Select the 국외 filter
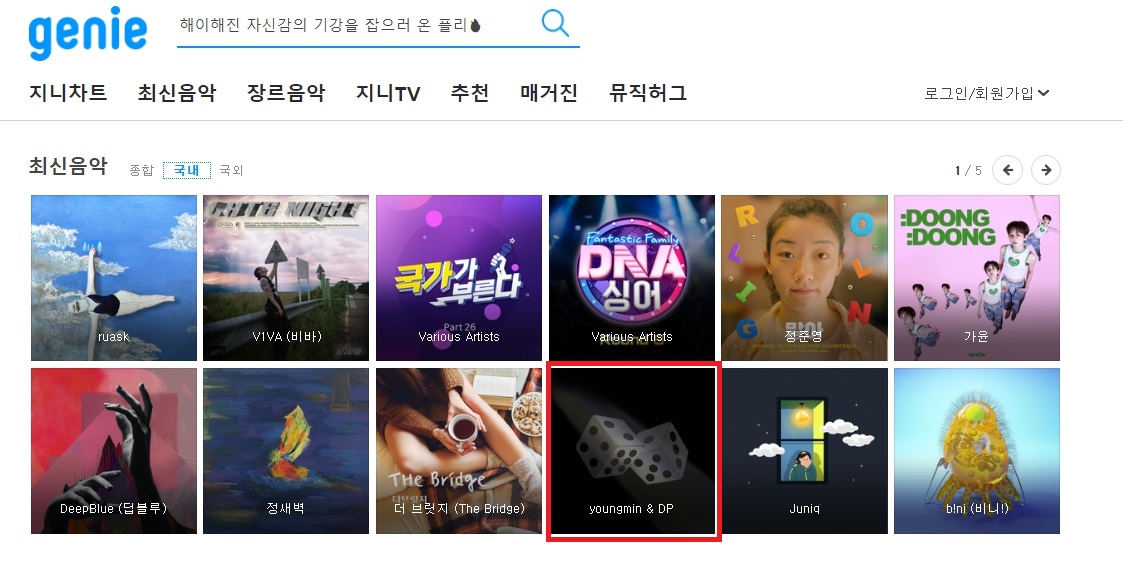1123x564 pixels. pyautogui.click(x=231, y=171)
